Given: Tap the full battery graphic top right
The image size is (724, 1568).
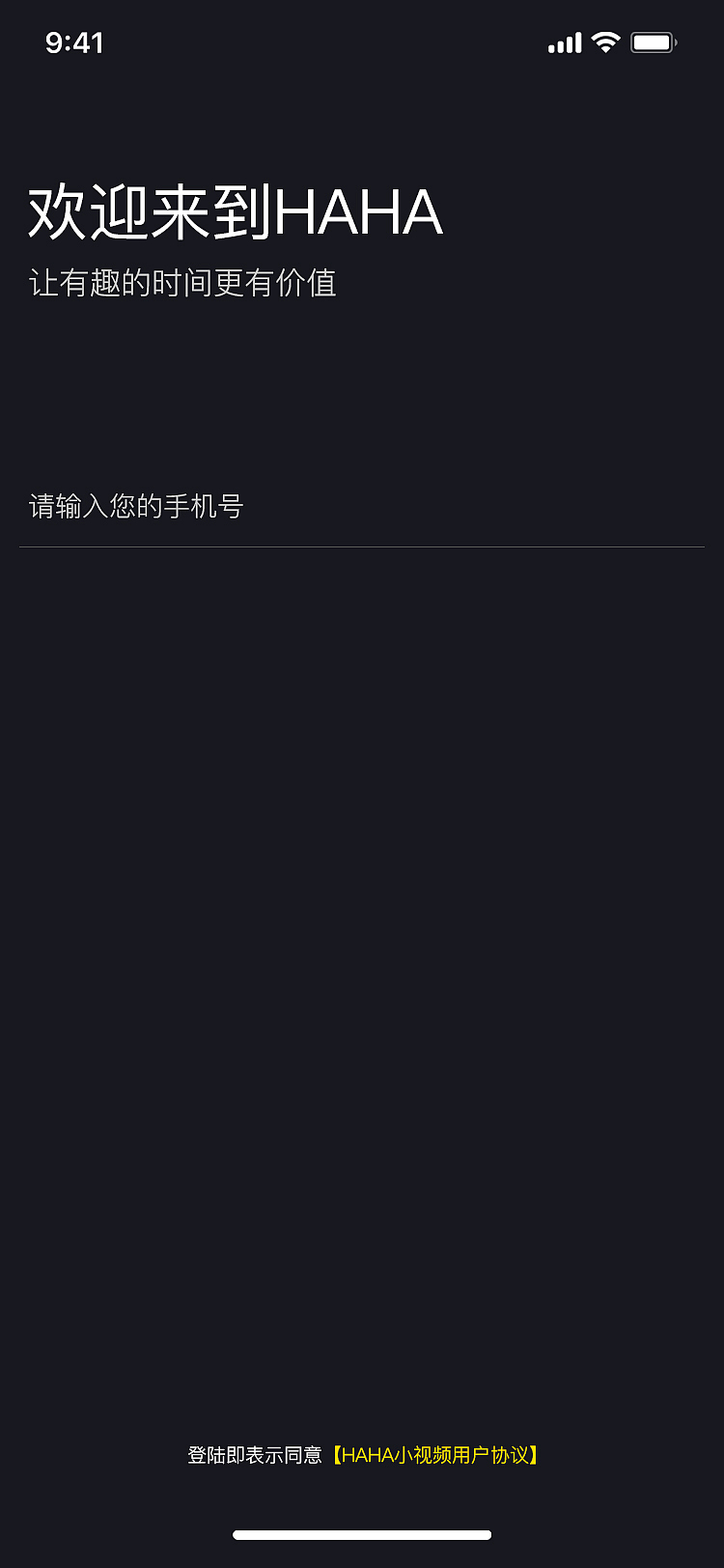Looking at the screenshot, I should 652,42.
